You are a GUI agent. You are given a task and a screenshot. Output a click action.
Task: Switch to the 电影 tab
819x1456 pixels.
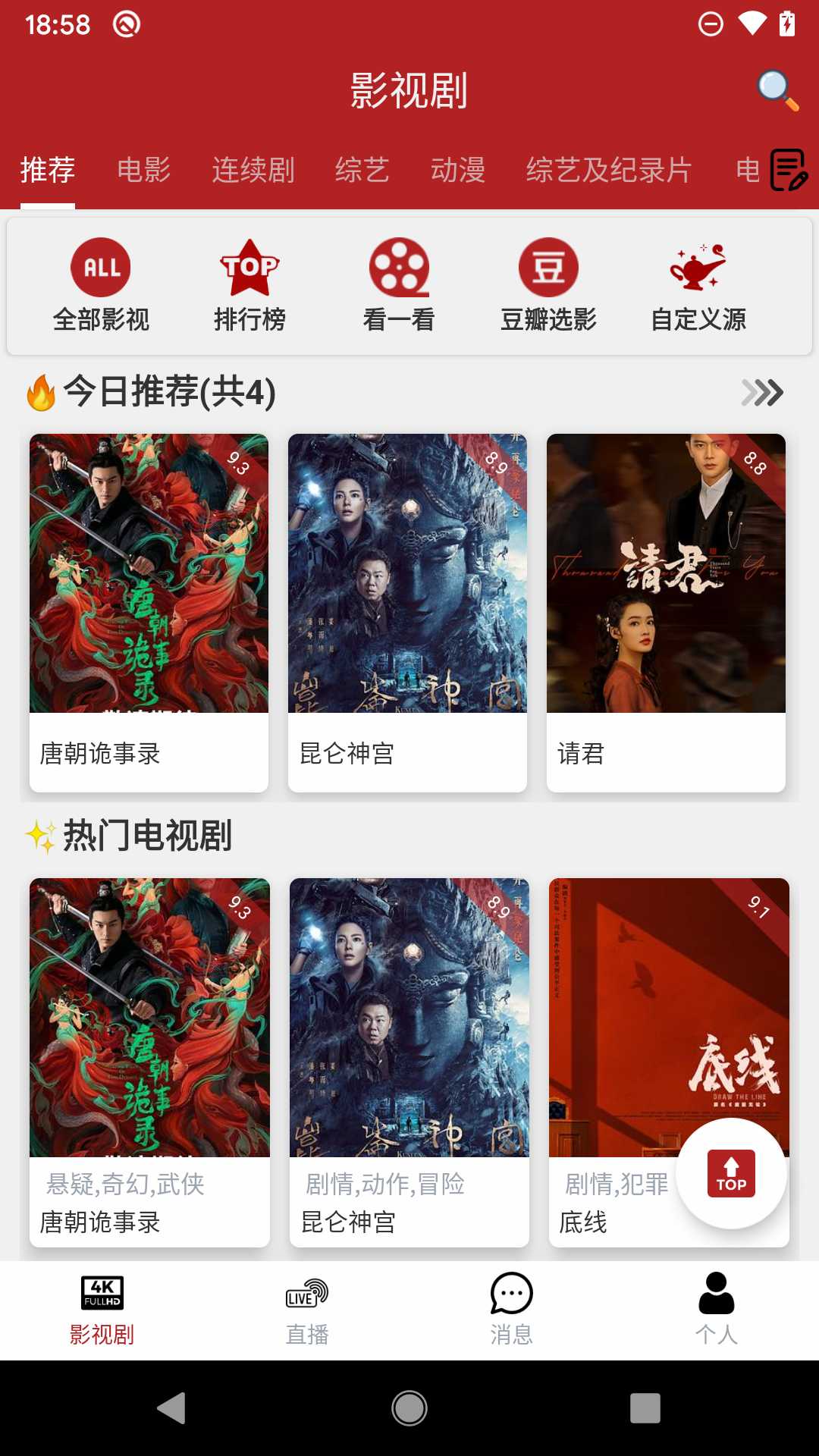pyautogui.click(x=143, y=170)
